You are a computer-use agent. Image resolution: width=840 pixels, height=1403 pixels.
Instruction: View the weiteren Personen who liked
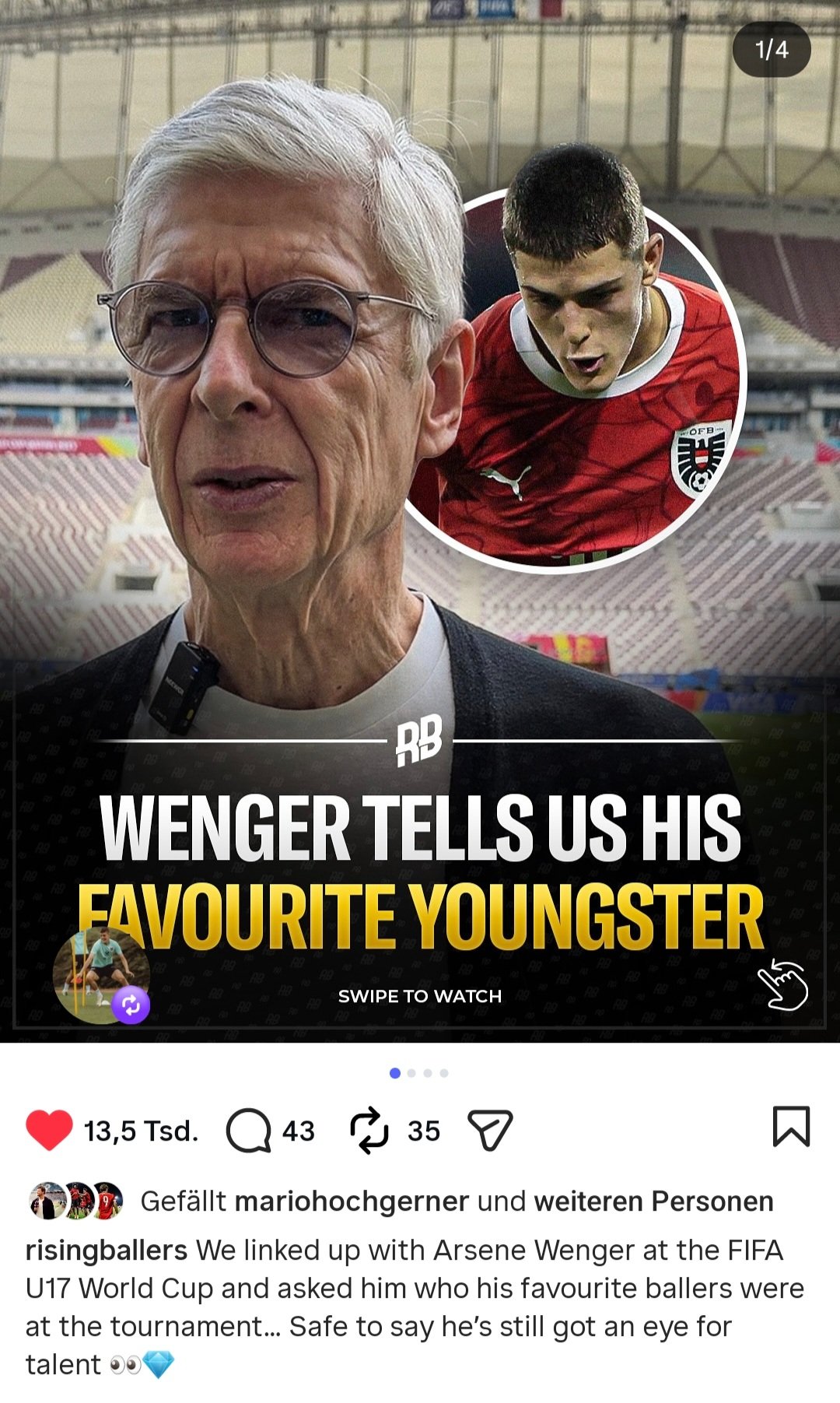pyautogui.click(x=653, y=1201)
